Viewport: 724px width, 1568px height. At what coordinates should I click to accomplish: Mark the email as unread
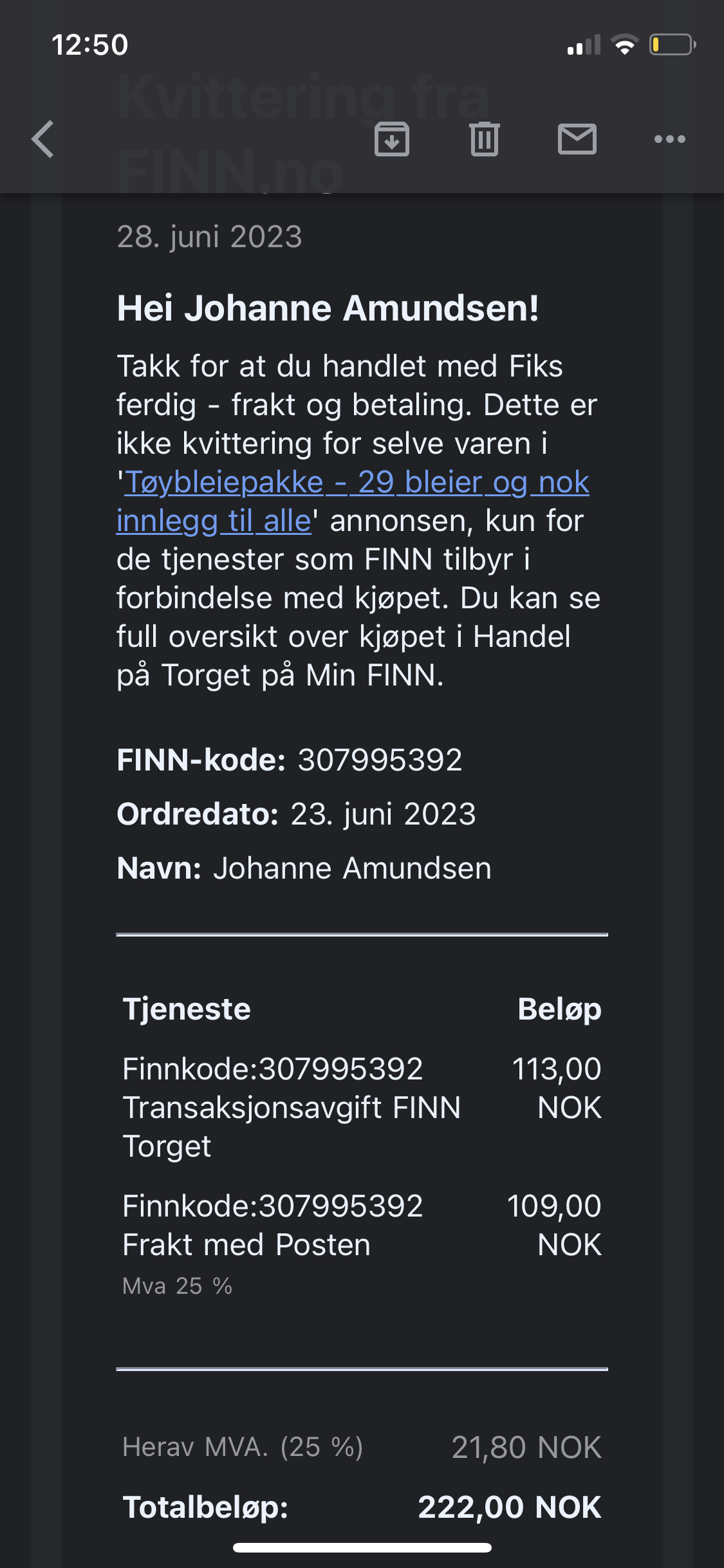(x=577, y=139)
